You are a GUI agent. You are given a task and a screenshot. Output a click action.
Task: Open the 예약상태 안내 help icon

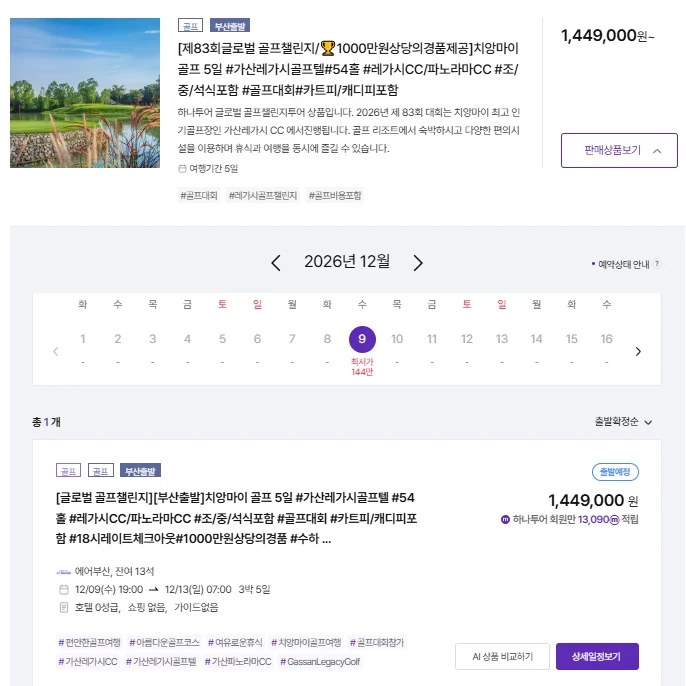point(657,264)
